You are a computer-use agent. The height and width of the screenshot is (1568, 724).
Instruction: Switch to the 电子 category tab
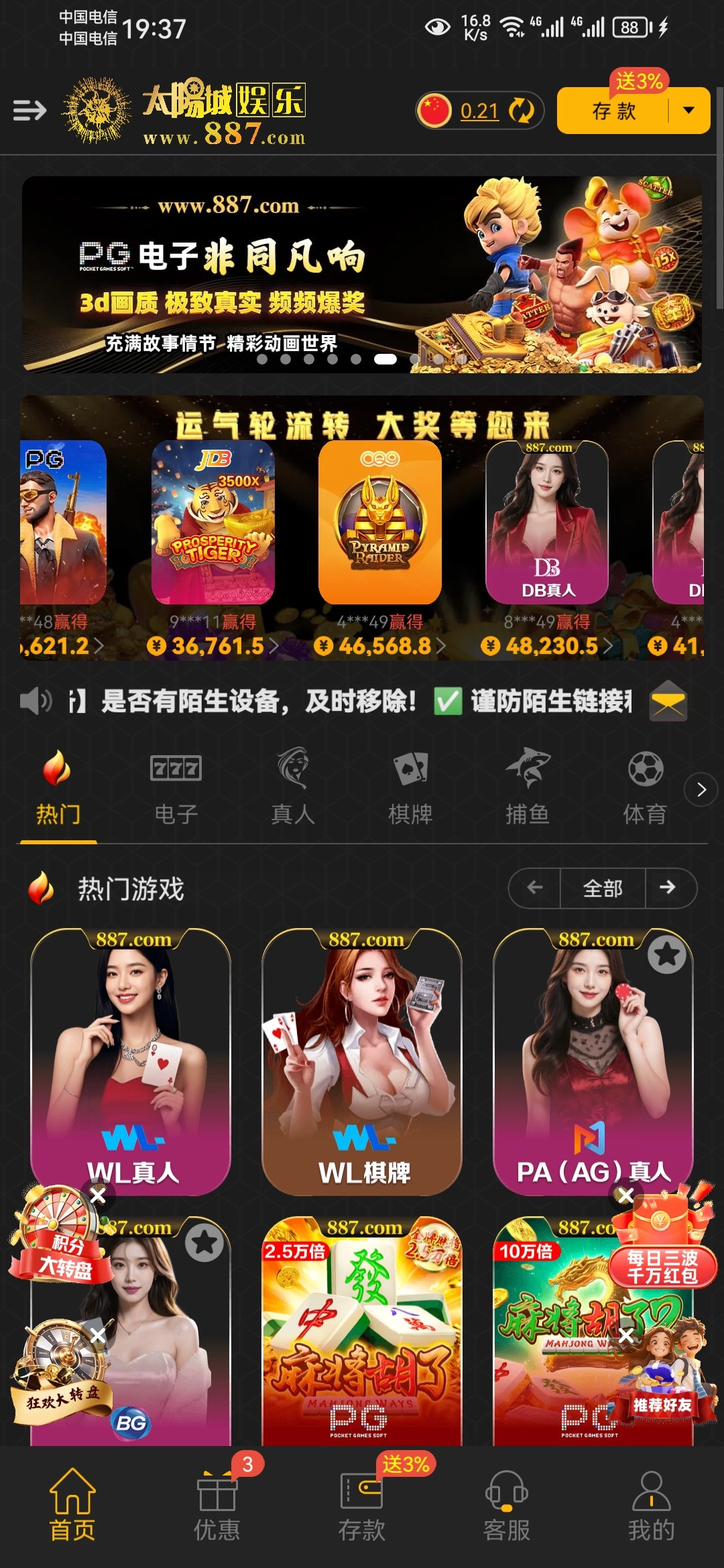[x=176, y=787]
